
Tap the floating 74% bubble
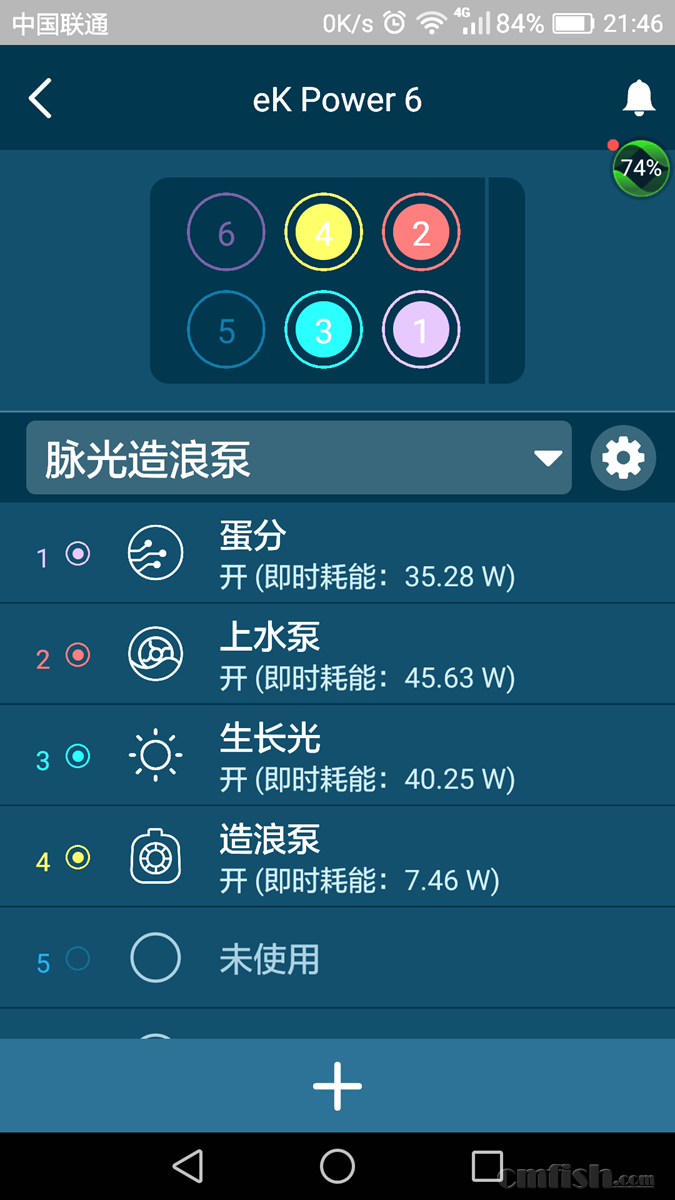(640, 169)
